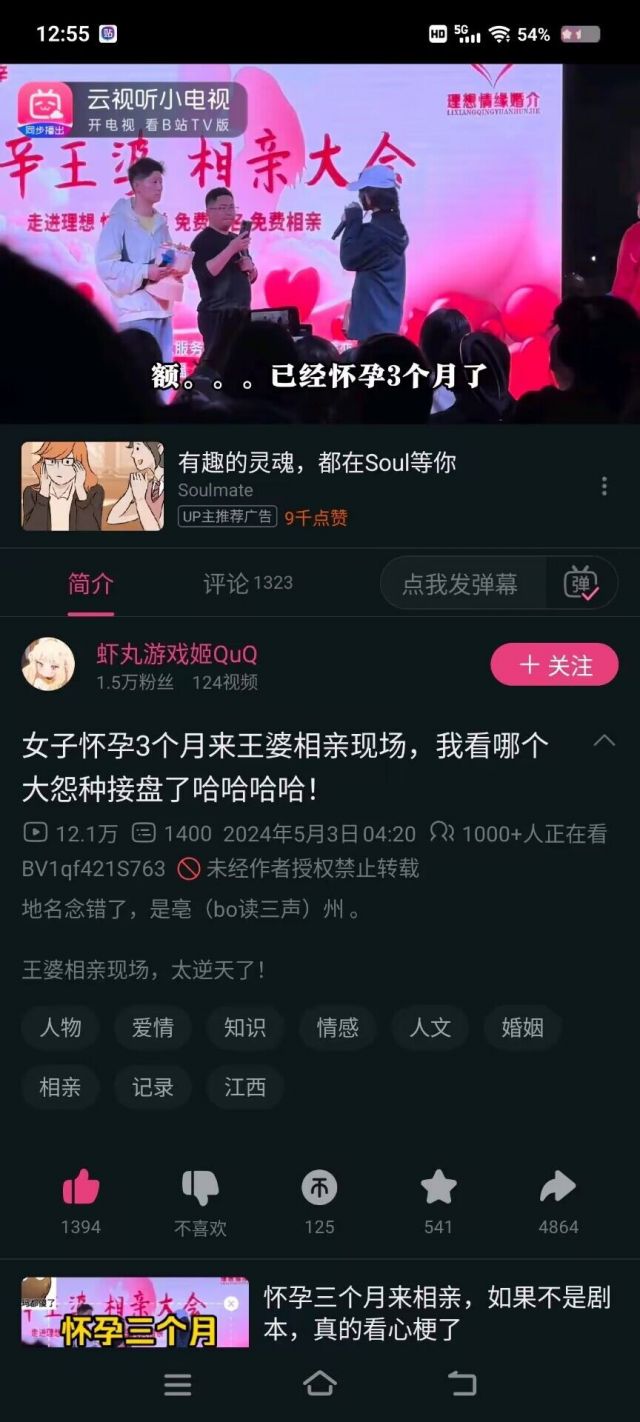640x1422 pixels.
Task: Open the Soul advertisement card
Action: point(300,486)
